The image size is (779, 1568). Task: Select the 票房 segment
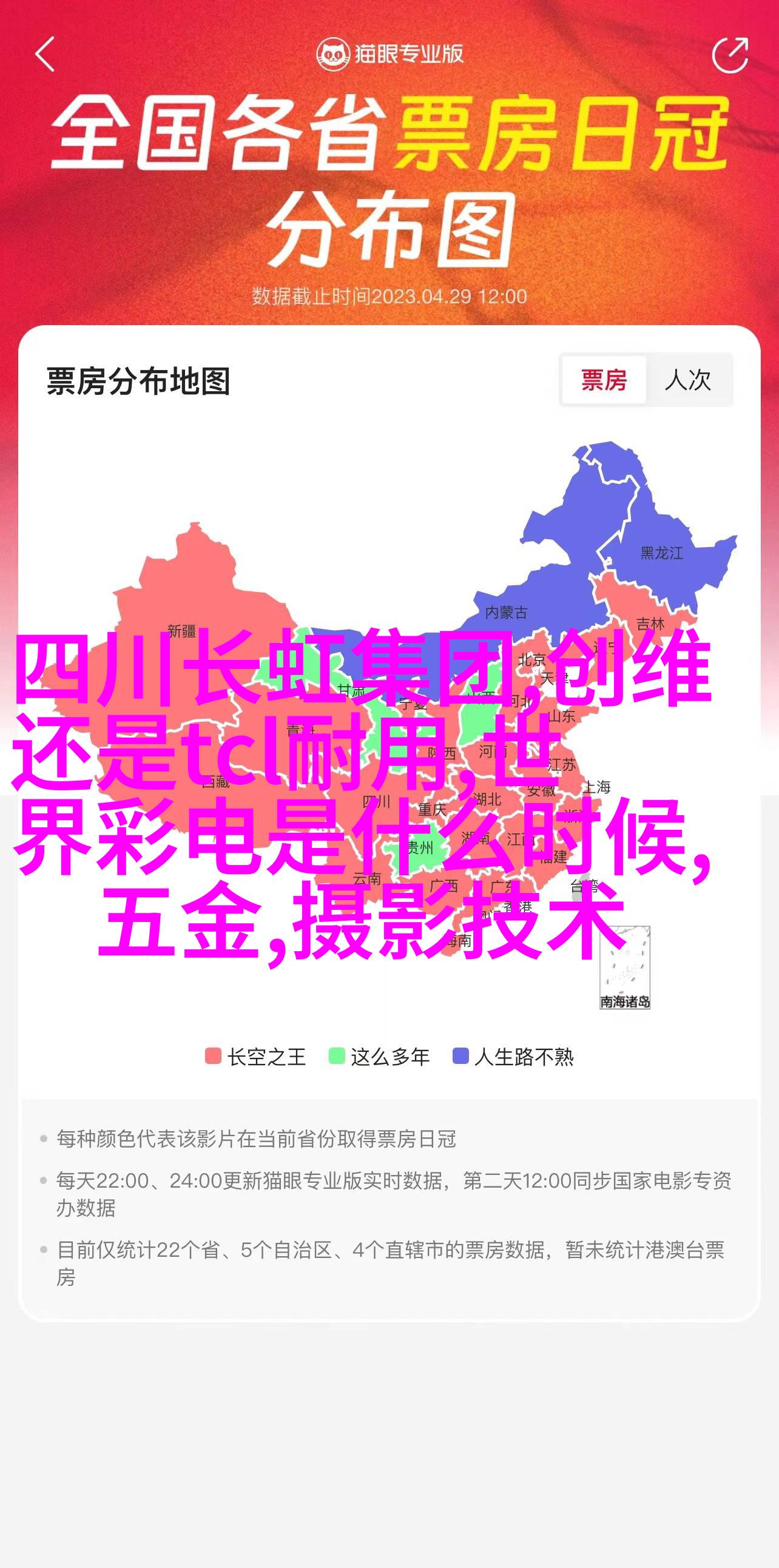tap(603, 380)
